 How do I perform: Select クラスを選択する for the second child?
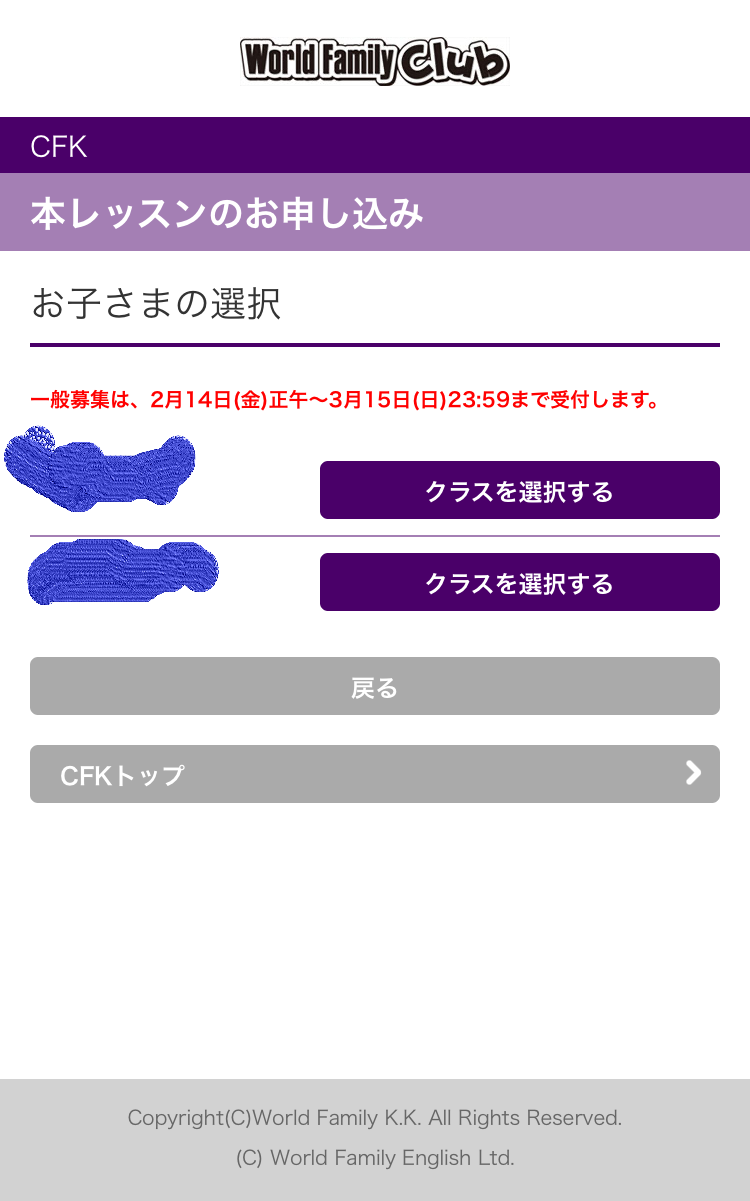(x=520, y=582)
